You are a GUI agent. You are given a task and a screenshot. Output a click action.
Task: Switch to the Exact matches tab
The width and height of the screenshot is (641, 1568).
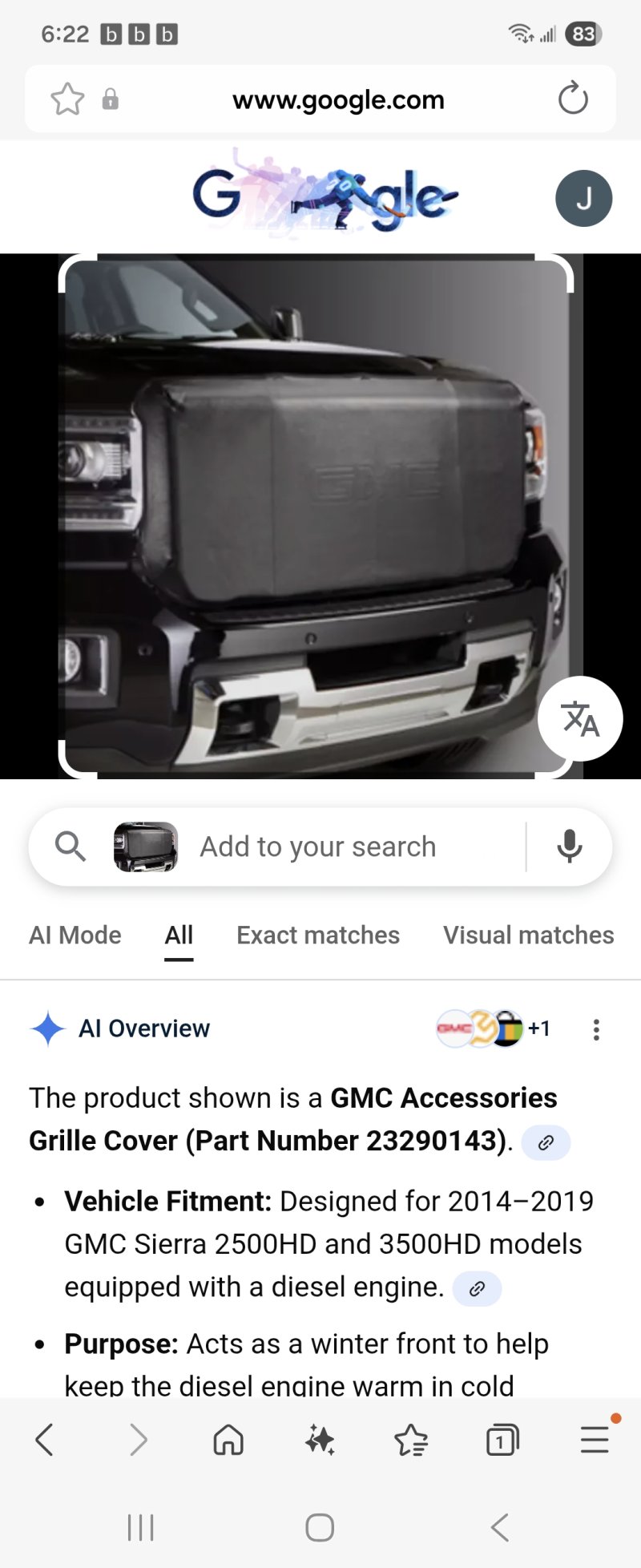(318, 935)
